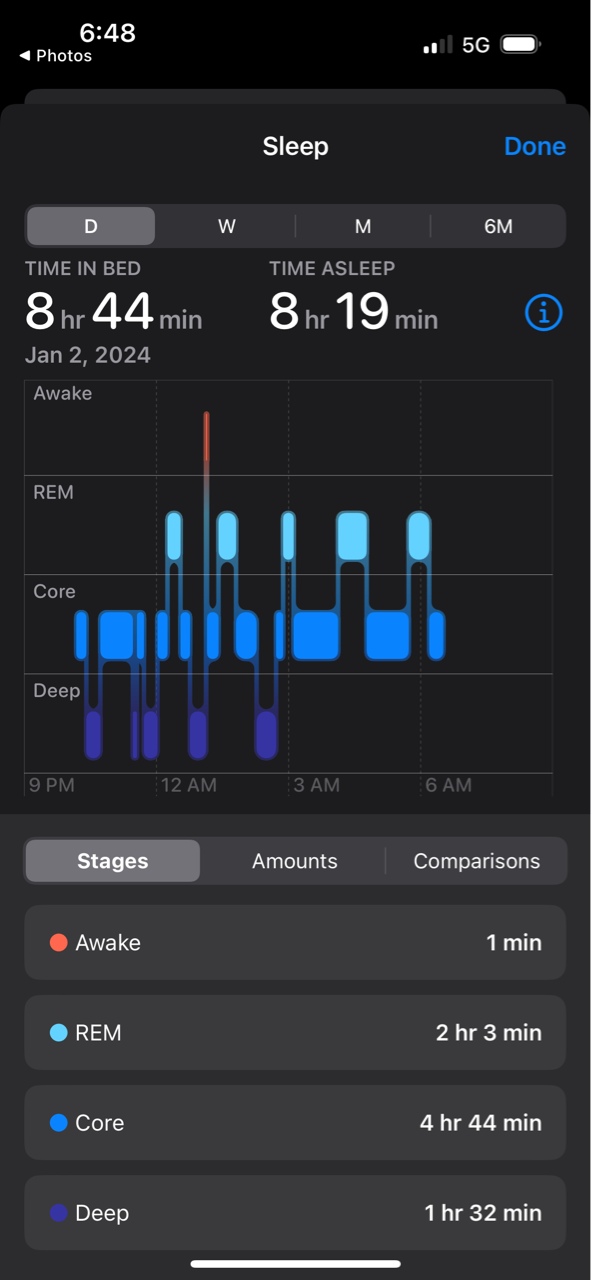Switch to the Comparisons tab
591x1280 pixels.
(477, 861)
